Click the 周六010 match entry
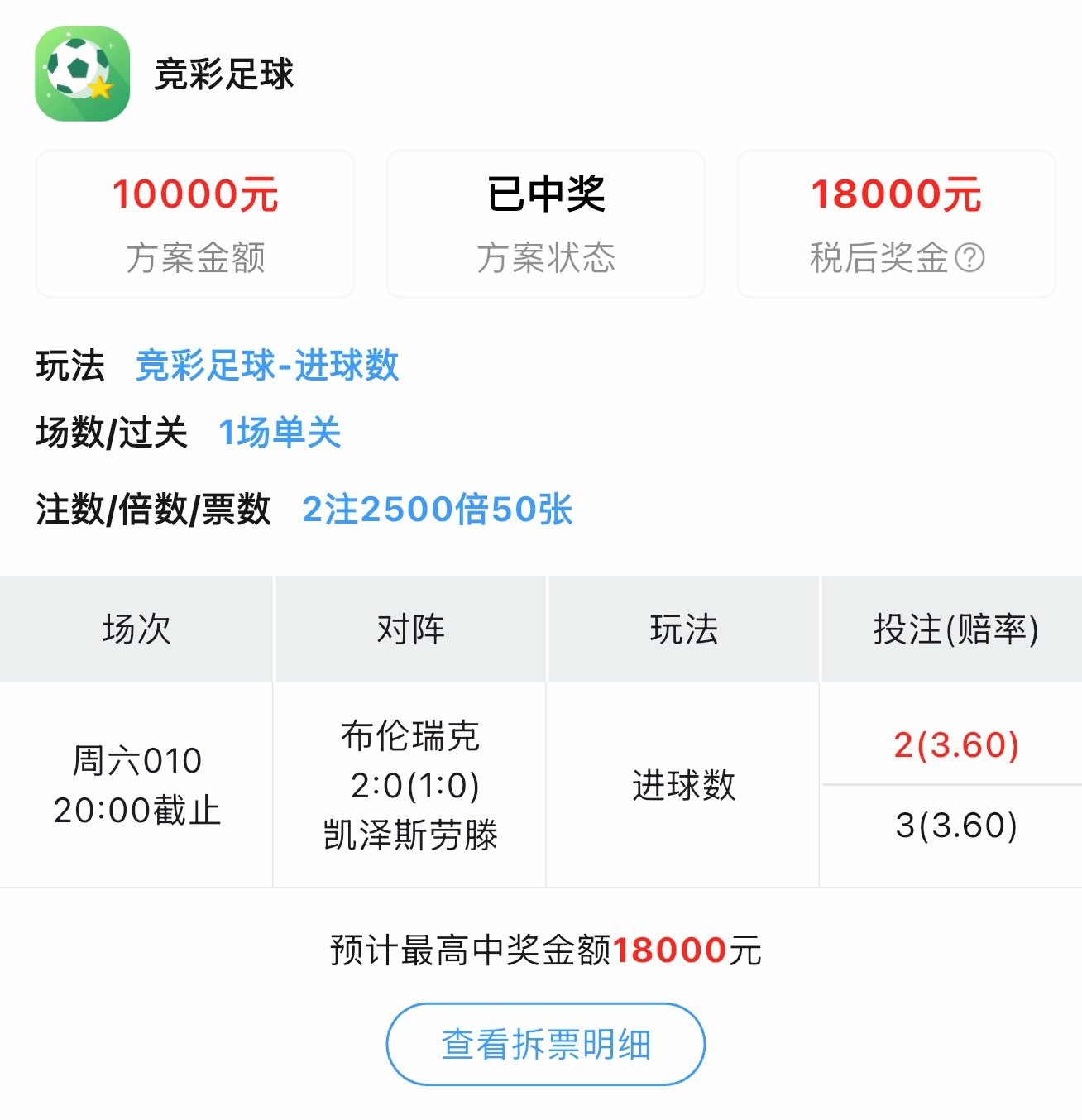This screenshot has height=1120, width=1082. [x=136, y=786]
